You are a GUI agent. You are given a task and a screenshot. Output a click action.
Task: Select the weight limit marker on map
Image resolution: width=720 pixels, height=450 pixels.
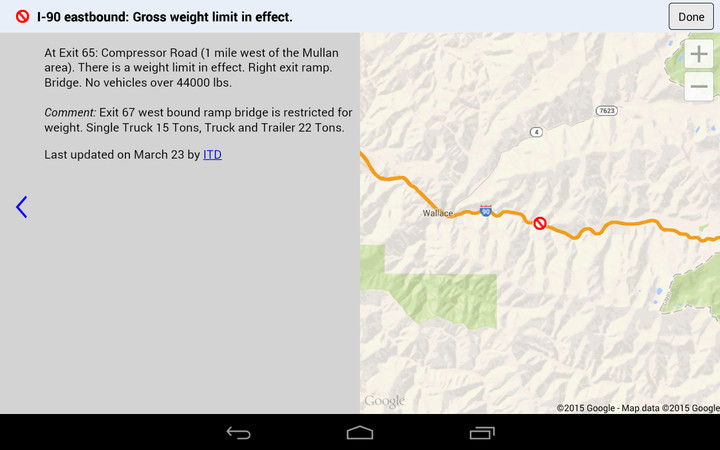pos(540,223)
